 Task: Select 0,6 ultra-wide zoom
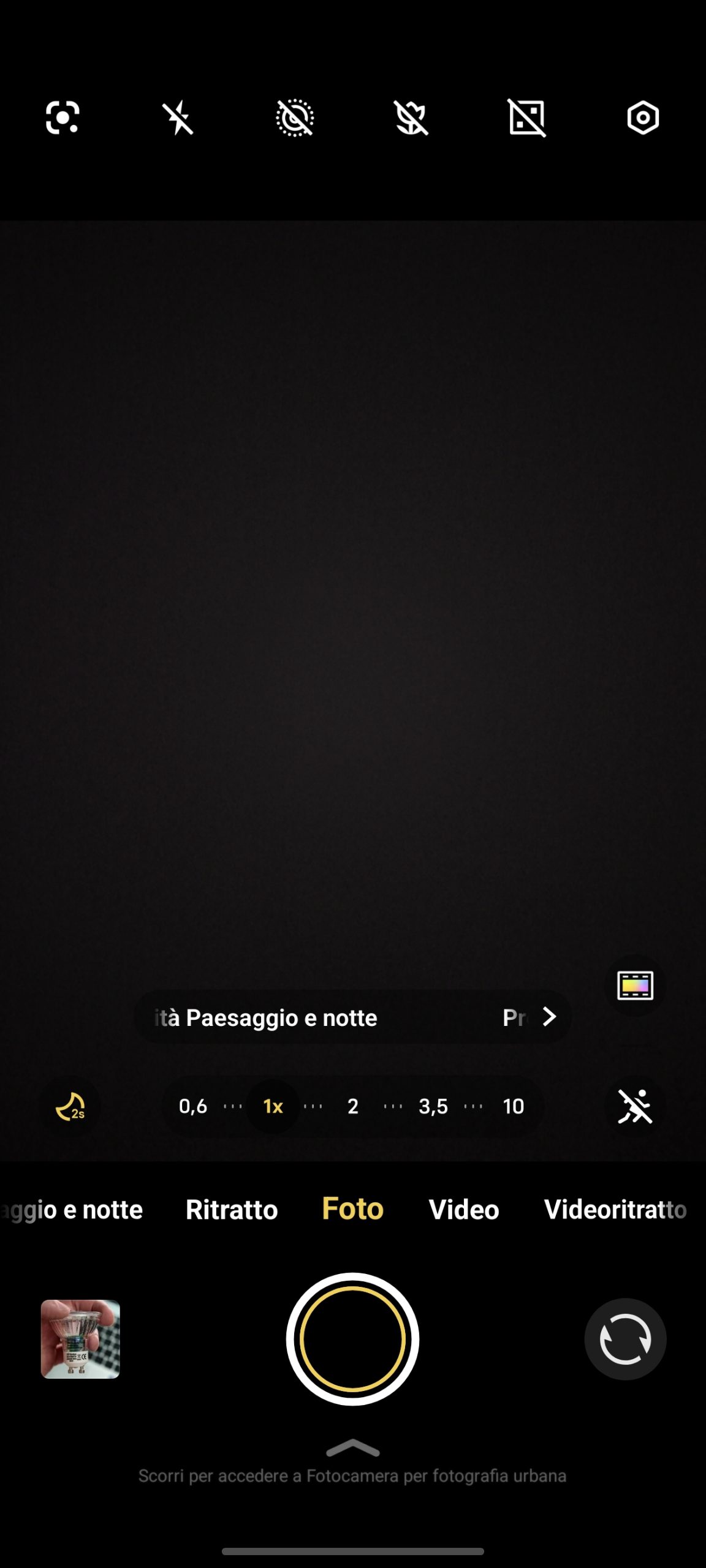point(192,1107)
